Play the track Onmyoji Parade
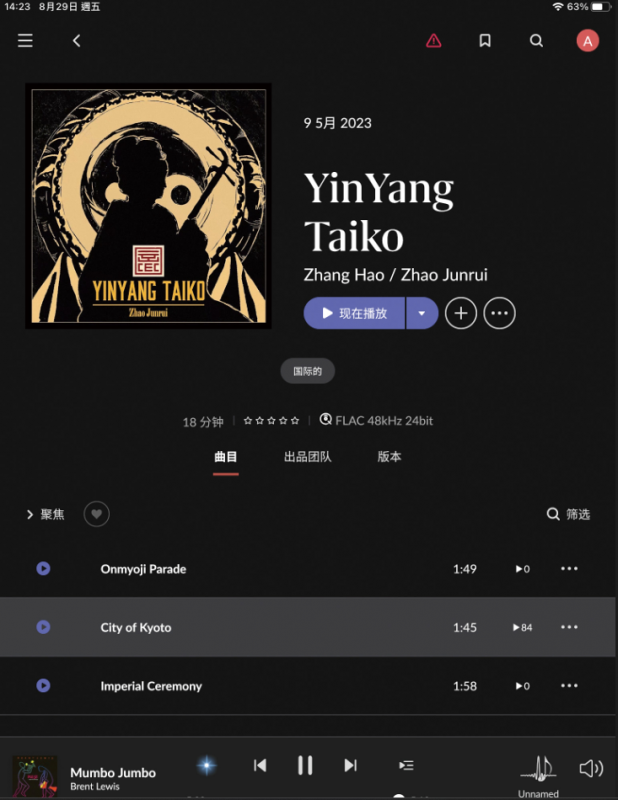The height and width of the screenshot is (800, 618). (43, 569)
